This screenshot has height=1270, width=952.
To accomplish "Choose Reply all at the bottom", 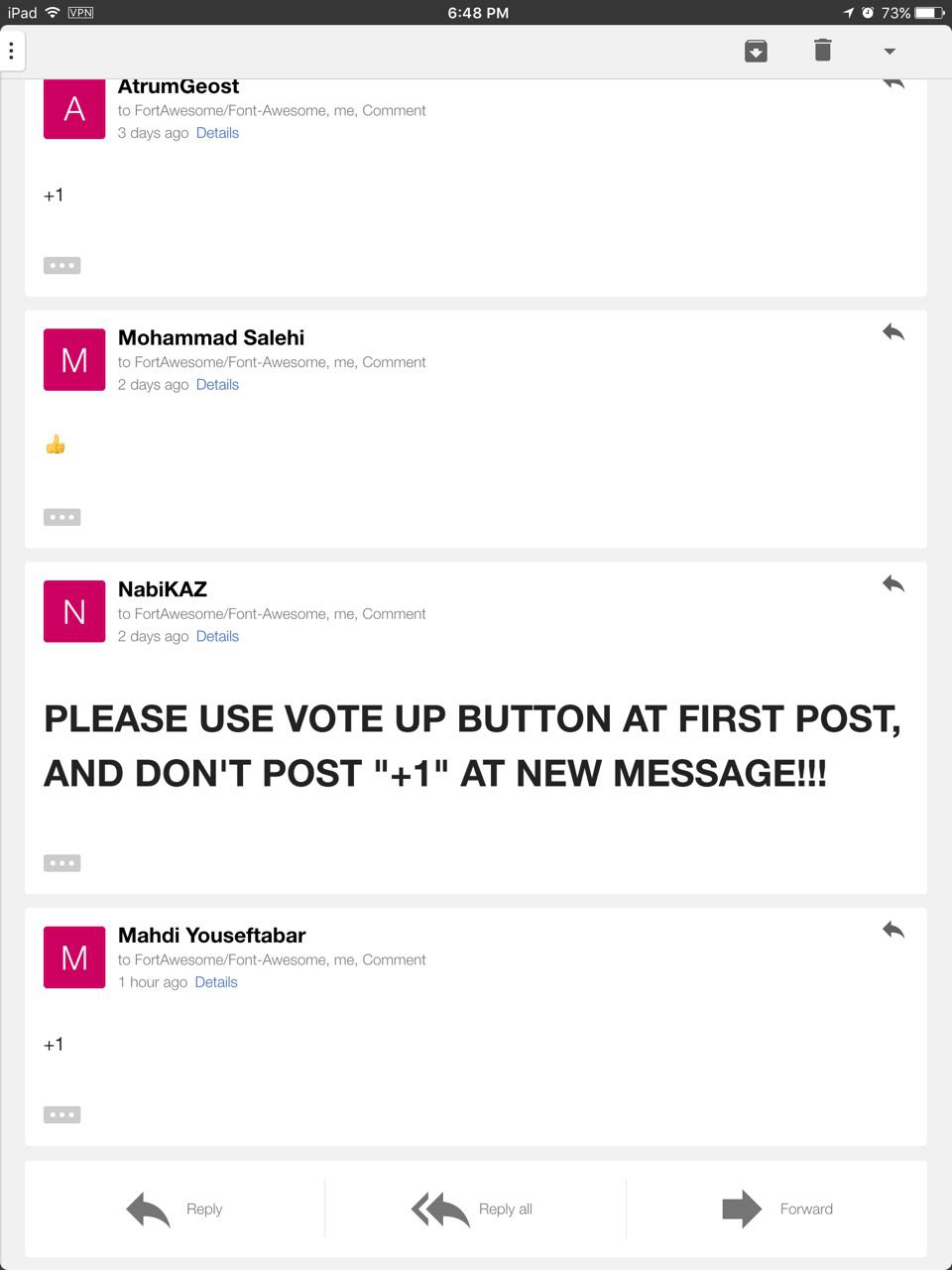I will tap(474, 1209).
